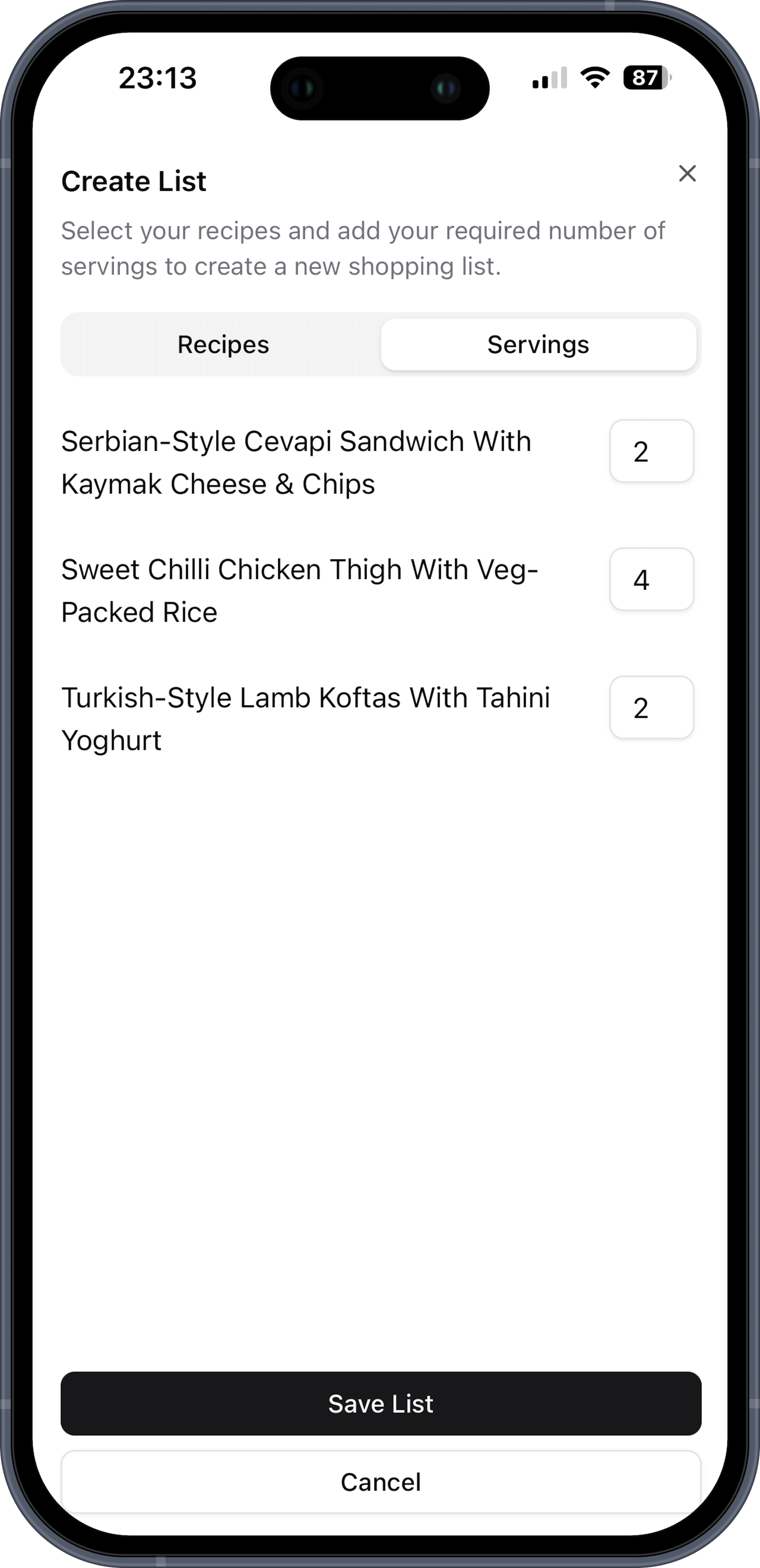Tap the dialog description text about servings

[363, 247]
